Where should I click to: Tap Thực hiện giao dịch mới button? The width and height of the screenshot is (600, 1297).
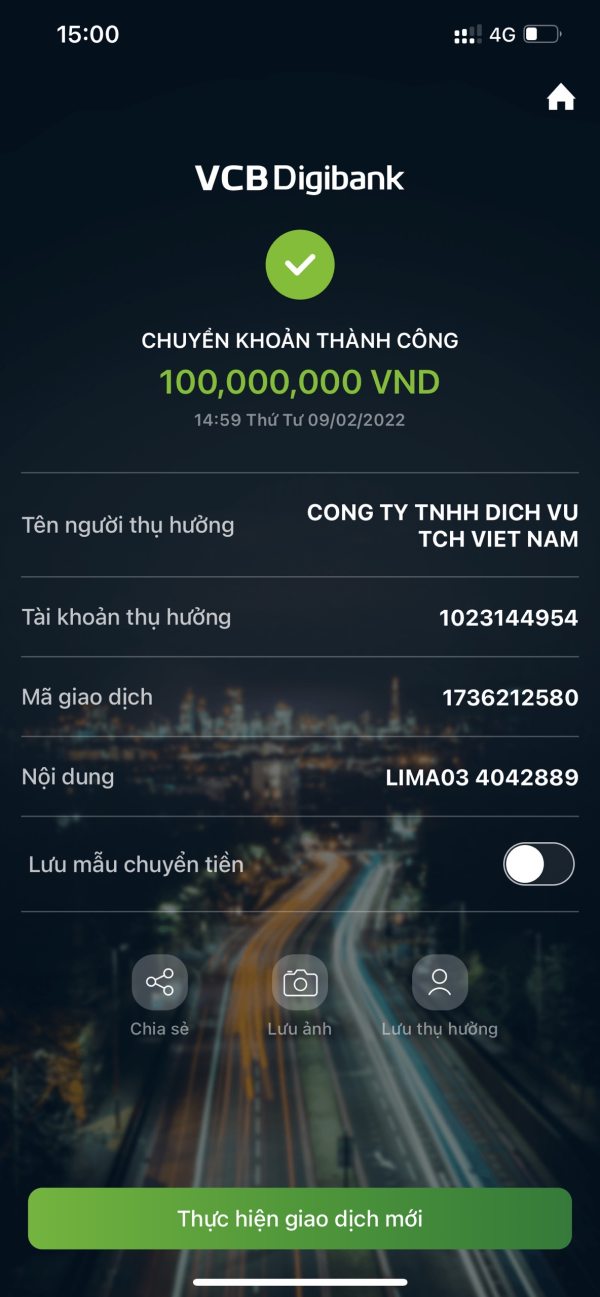click(x=300, y=1218)
